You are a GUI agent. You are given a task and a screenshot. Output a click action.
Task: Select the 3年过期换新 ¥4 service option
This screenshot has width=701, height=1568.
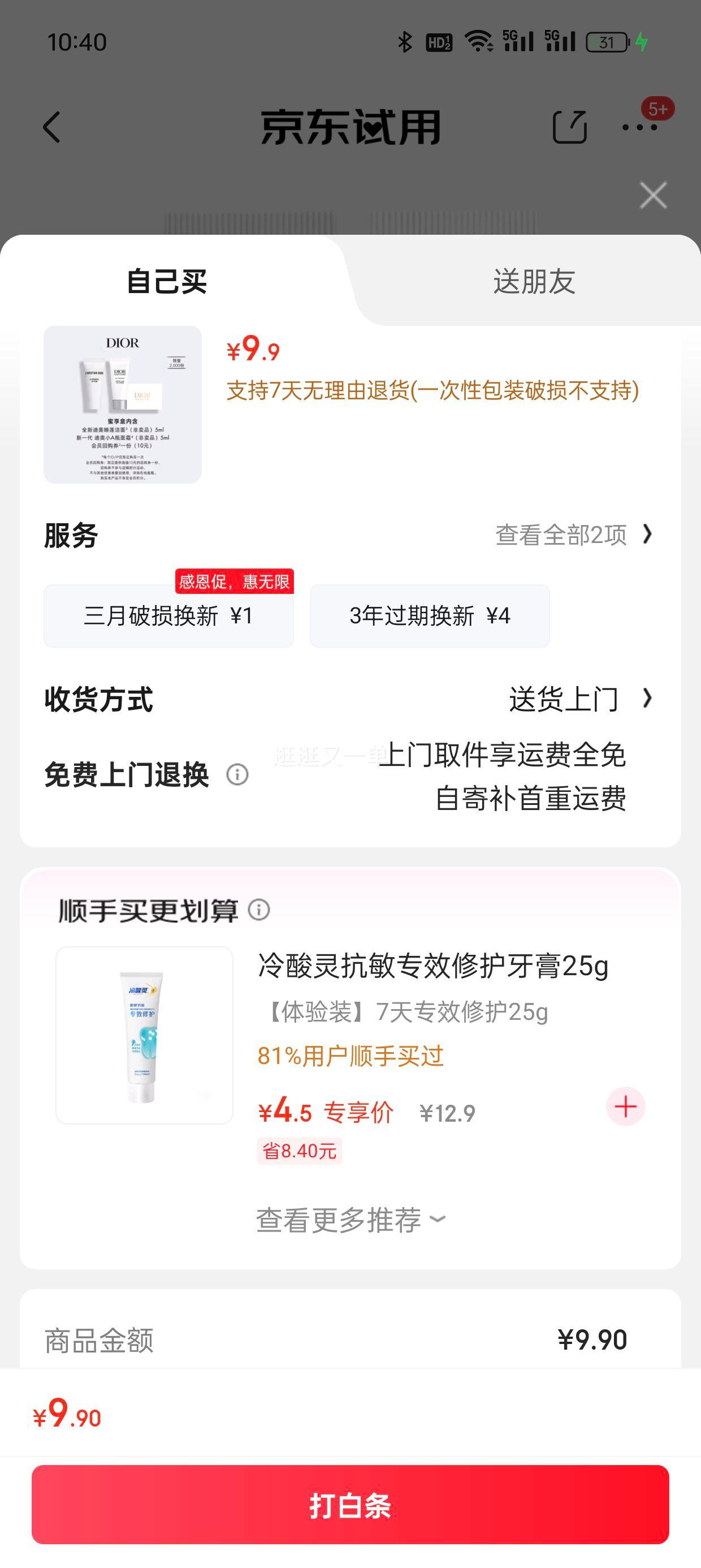click(x=430, y=616)
